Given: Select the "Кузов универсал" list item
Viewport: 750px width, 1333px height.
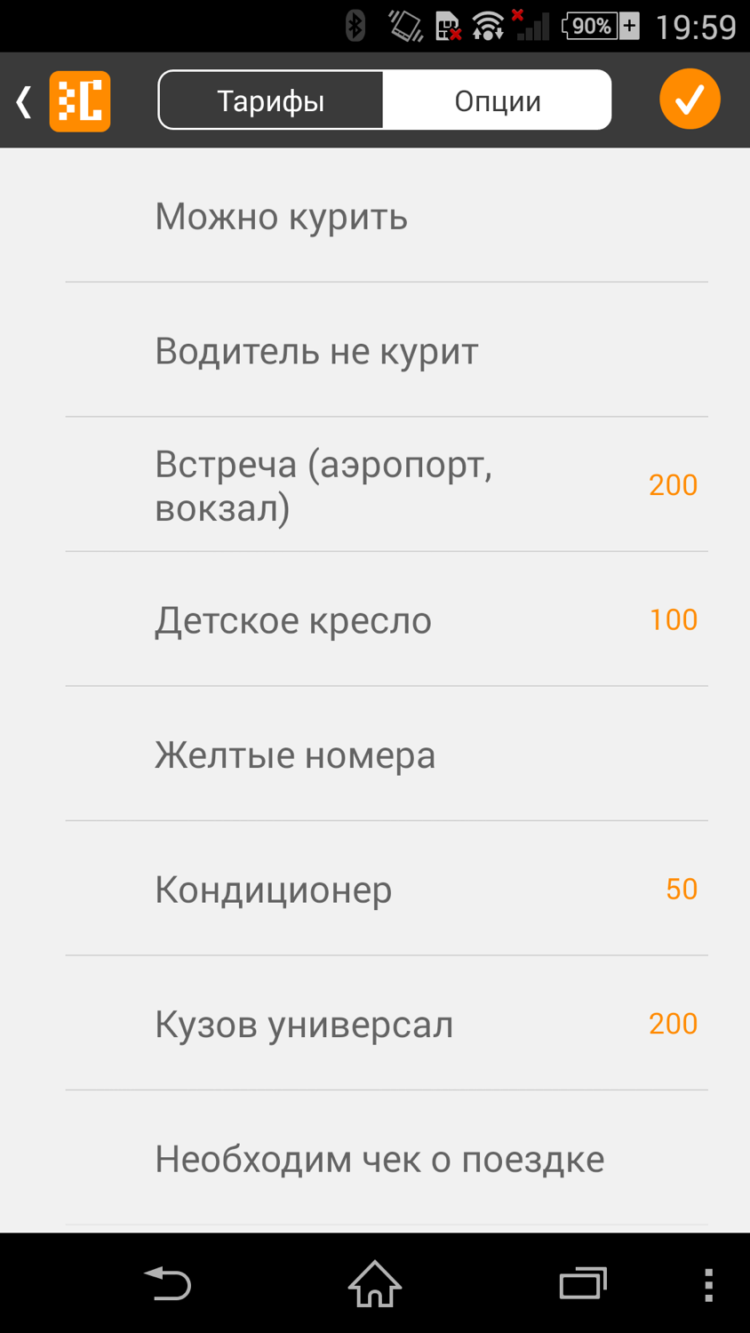Looking at the screenshot, I should [375, 1023].
